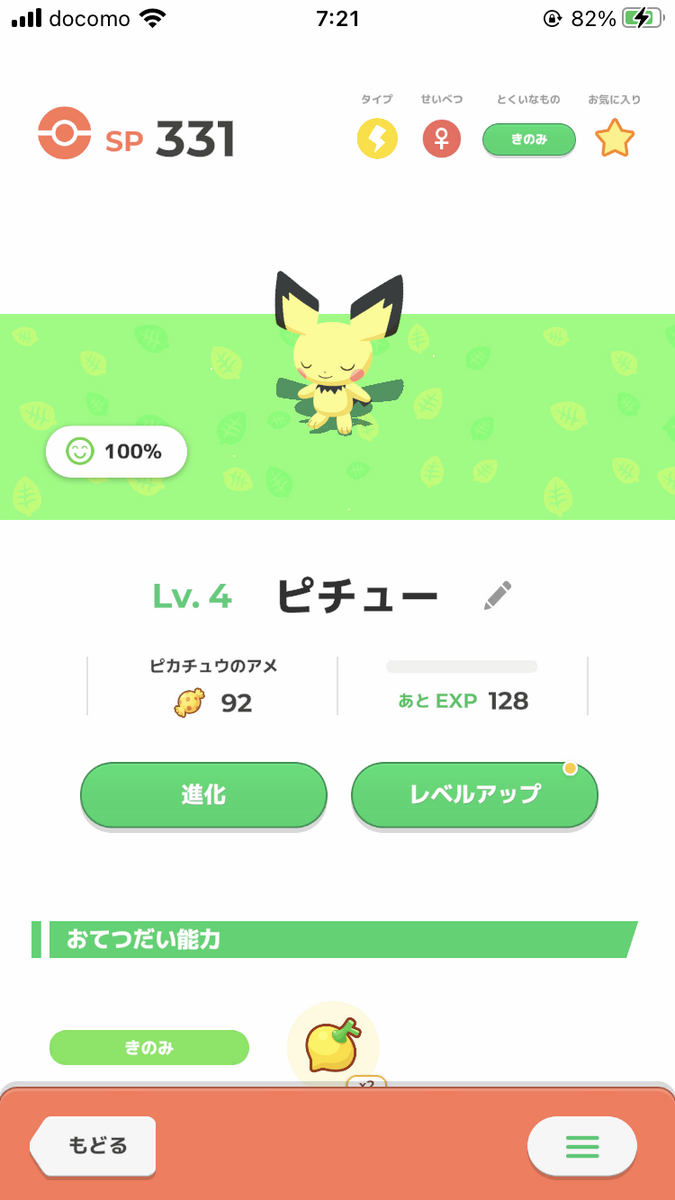Viewport: 675px width, 1200px height.
Task: Tap the 進化 evolve button
Action: (204, 794)
